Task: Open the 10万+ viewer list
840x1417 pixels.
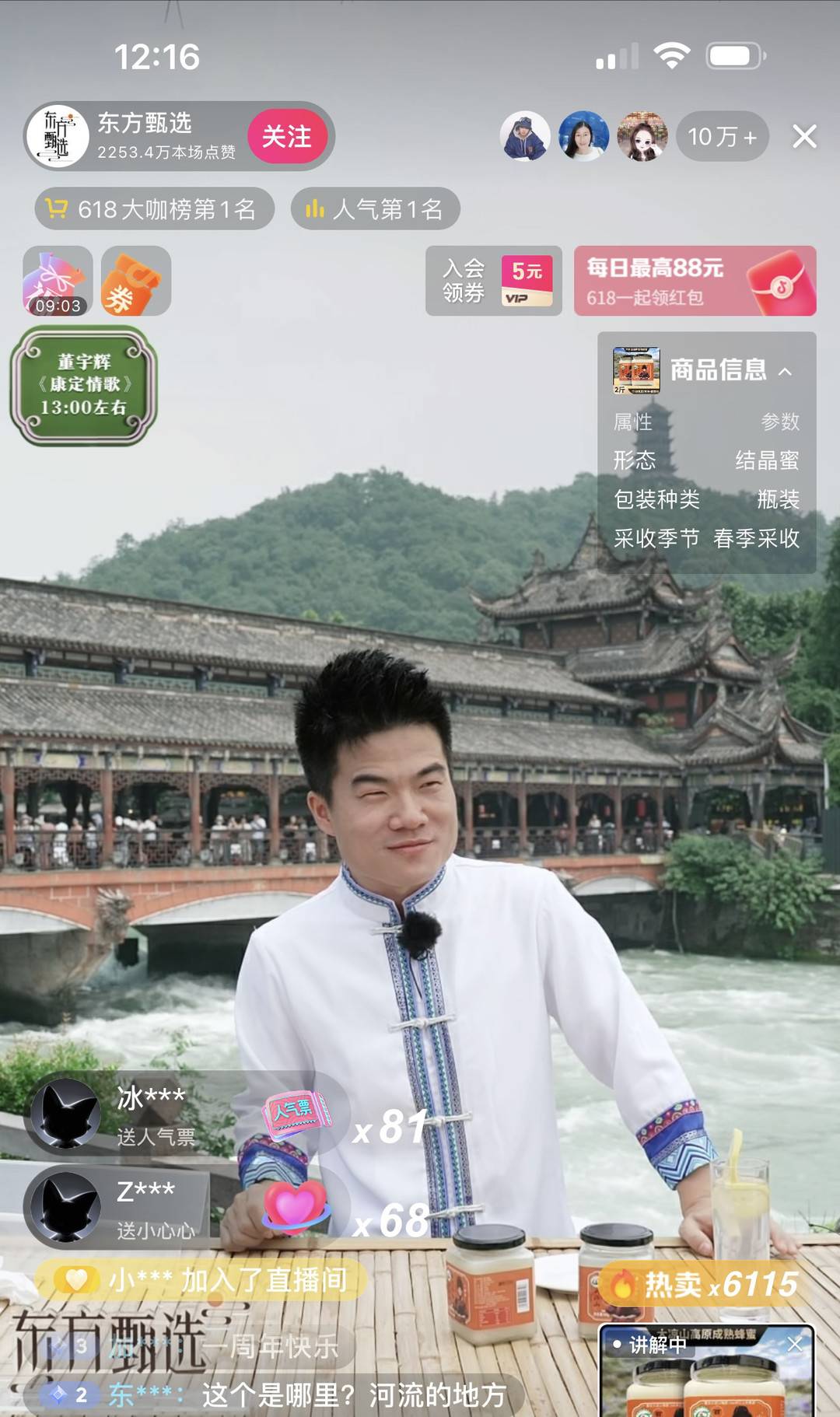Action: pos(722,137)
